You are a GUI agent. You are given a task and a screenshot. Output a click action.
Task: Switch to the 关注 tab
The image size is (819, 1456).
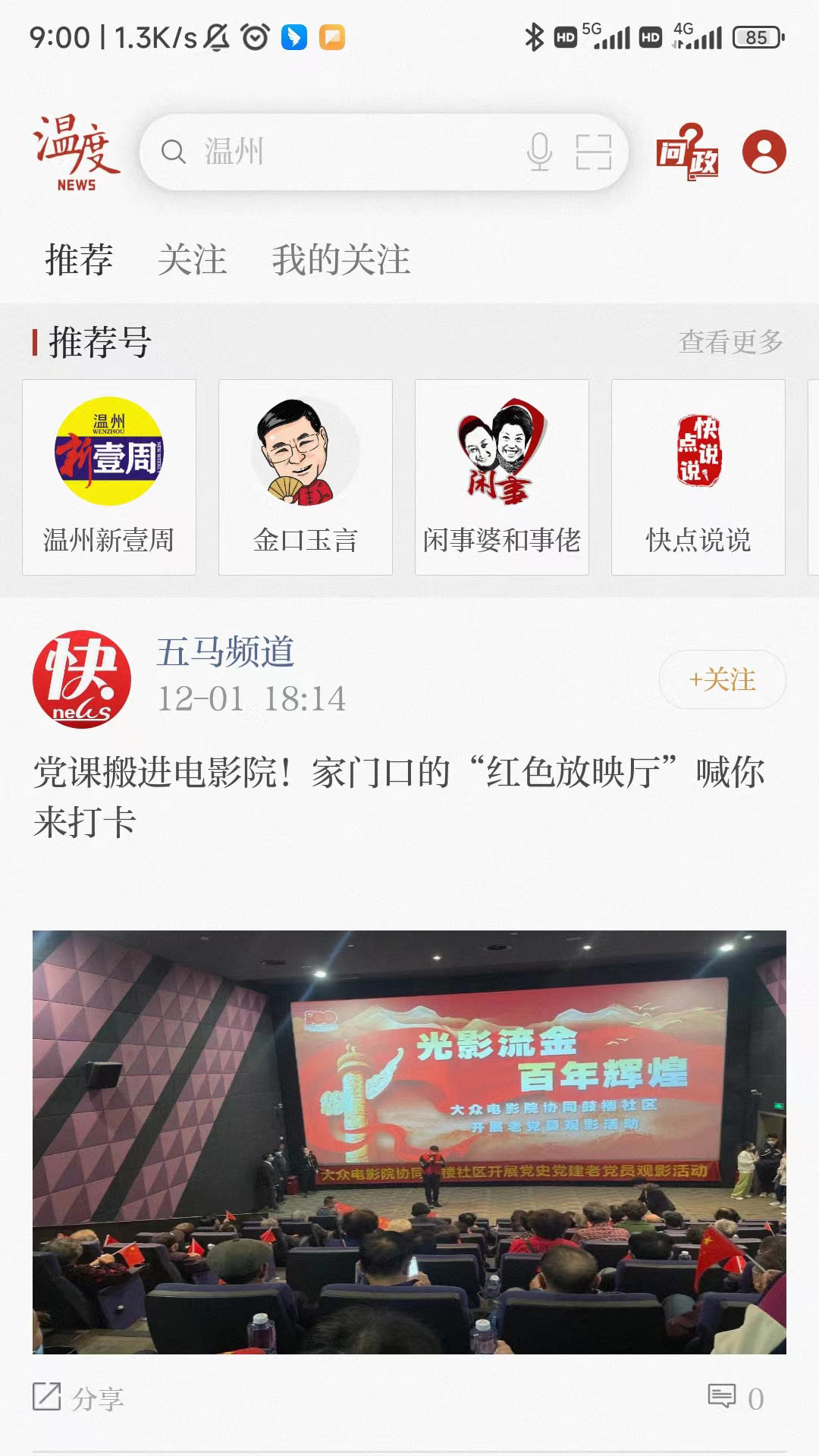click(x=192, y=260)
